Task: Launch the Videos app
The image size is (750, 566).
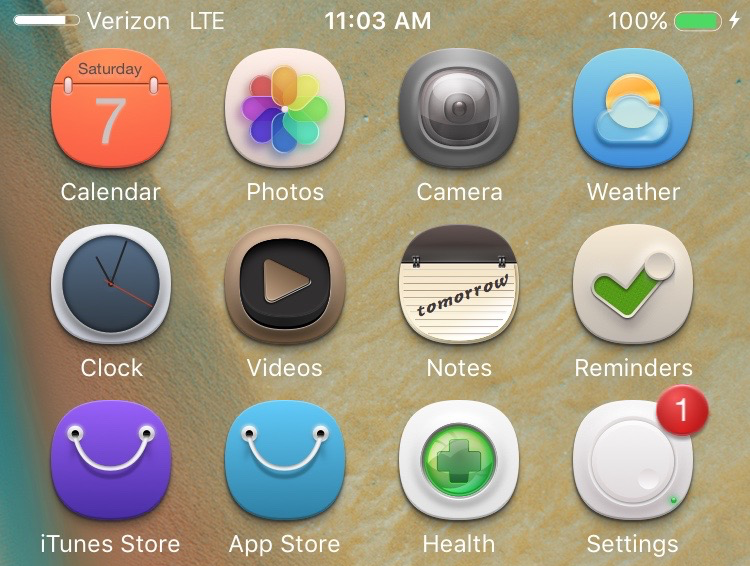Action: [285, 284]
